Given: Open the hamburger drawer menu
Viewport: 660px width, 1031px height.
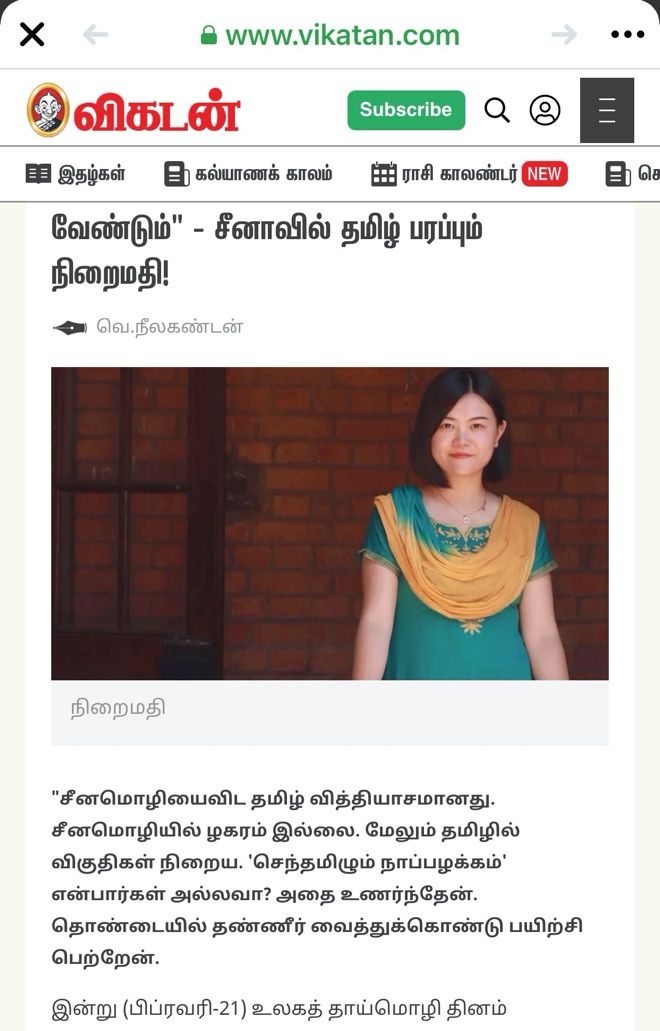Looking at the screenshot, I should coord(607,110).
